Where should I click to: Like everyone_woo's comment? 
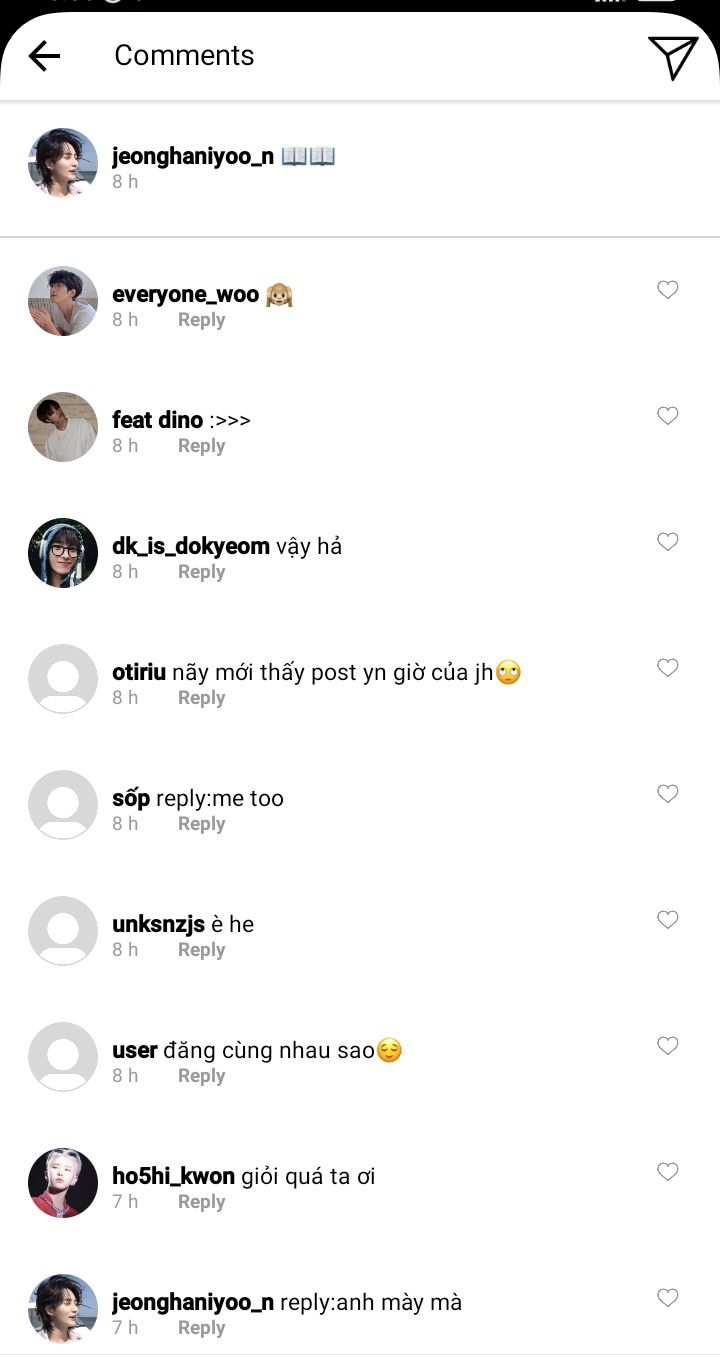[668, 290]
